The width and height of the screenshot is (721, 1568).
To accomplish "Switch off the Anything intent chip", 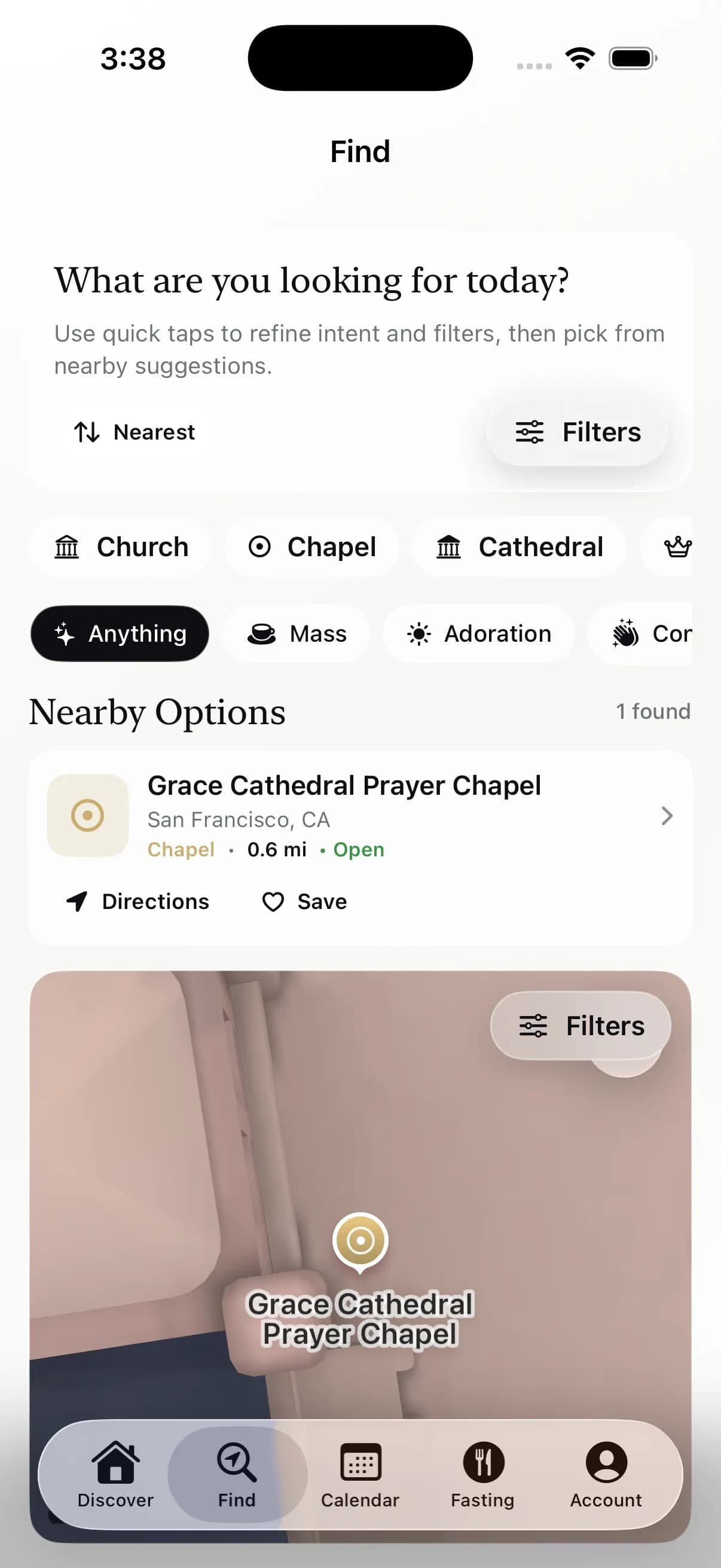I will [x=119, y=634].
